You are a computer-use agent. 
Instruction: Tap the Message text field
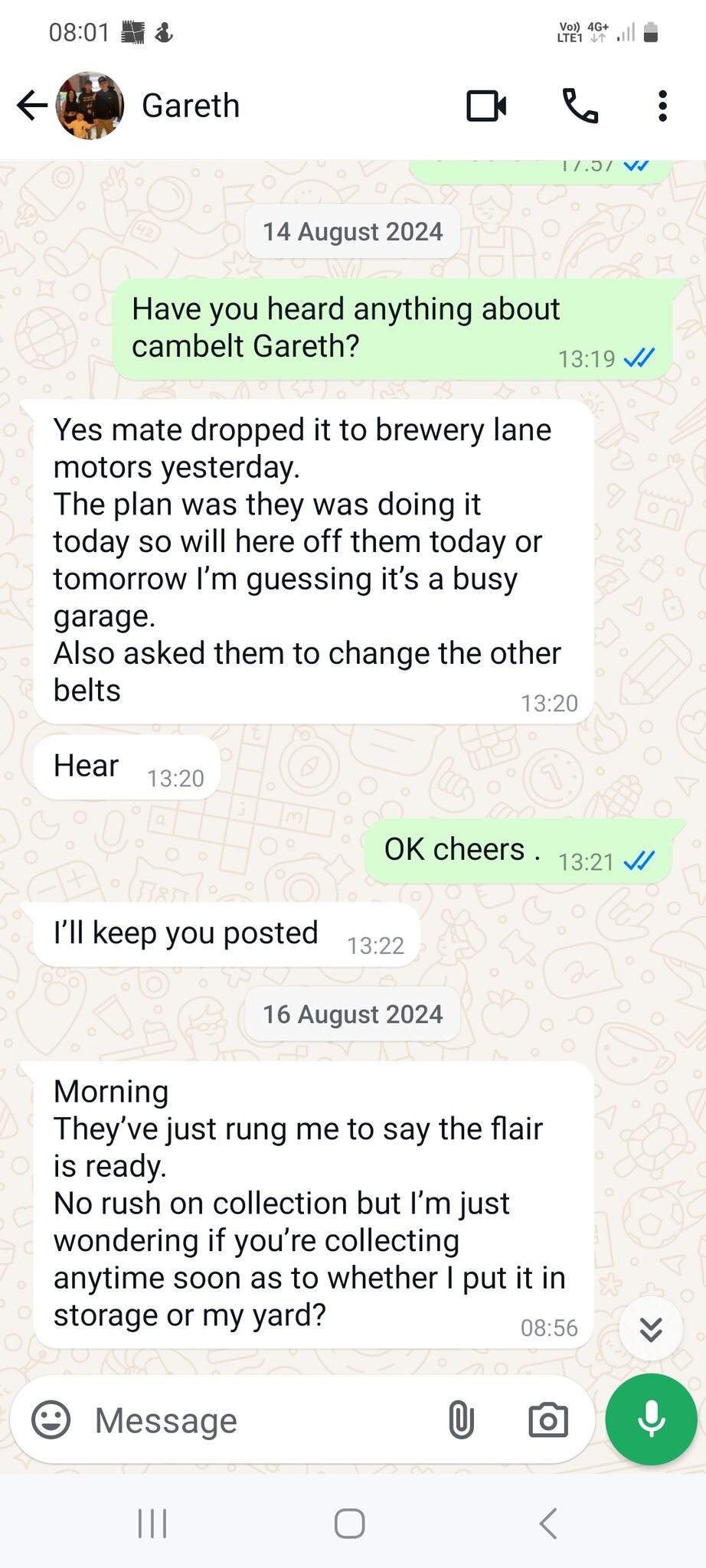click(x=260, y=1420)
